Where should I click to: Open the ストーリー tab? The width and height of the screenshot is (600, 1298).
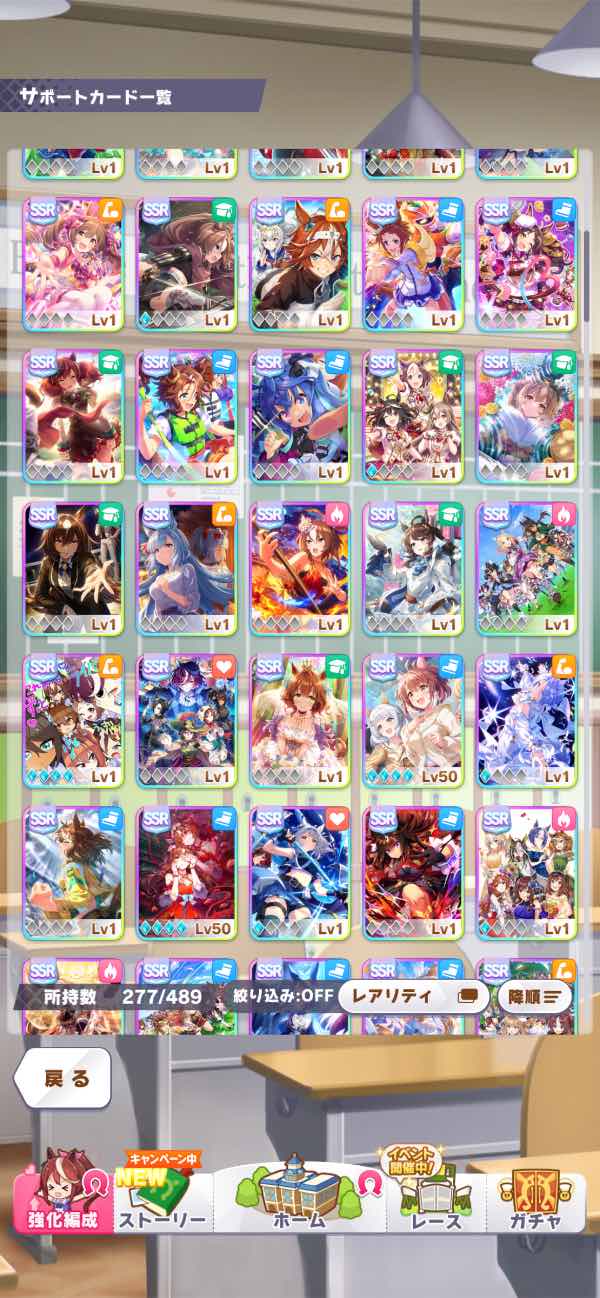[163, 1201]
